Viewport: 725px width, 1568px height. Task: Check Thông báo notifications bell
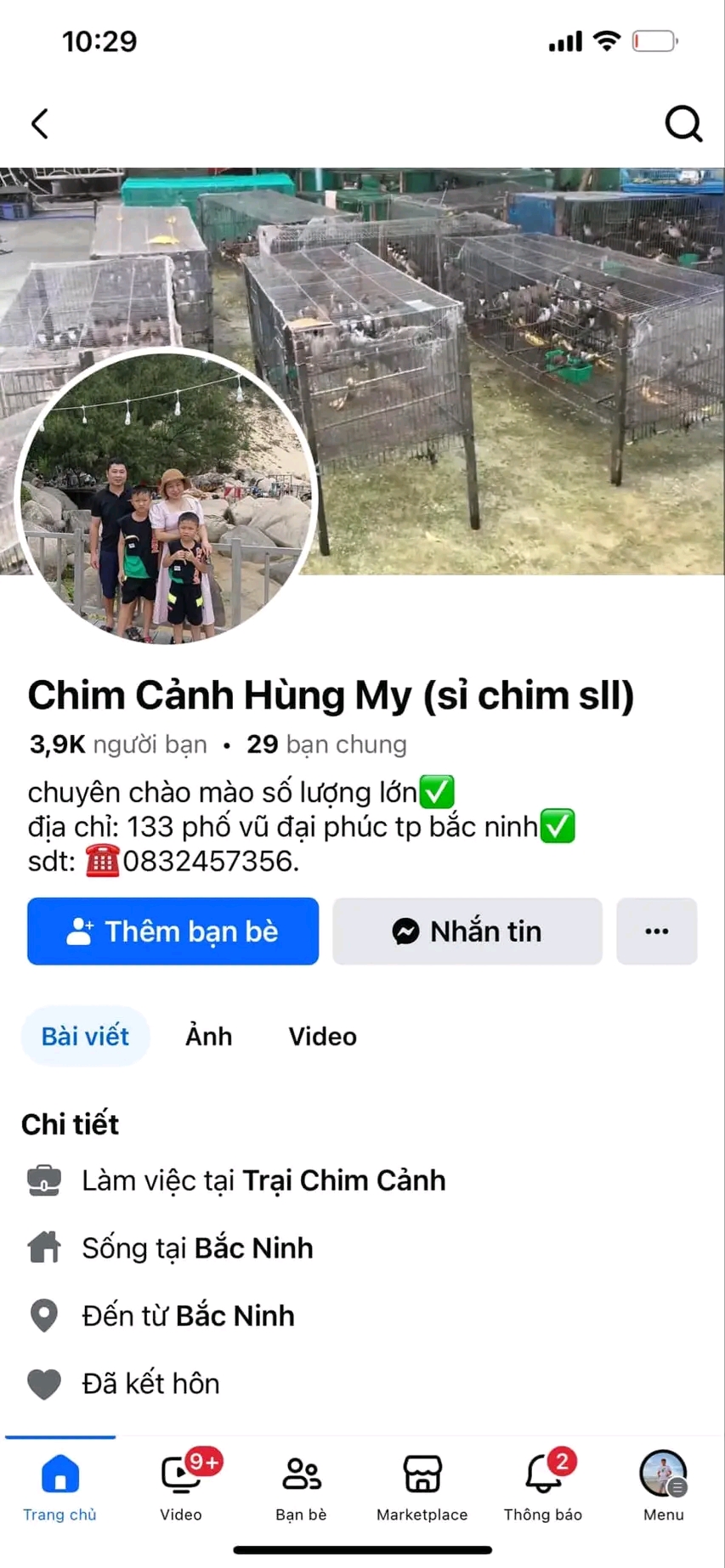coord(542,1487)
